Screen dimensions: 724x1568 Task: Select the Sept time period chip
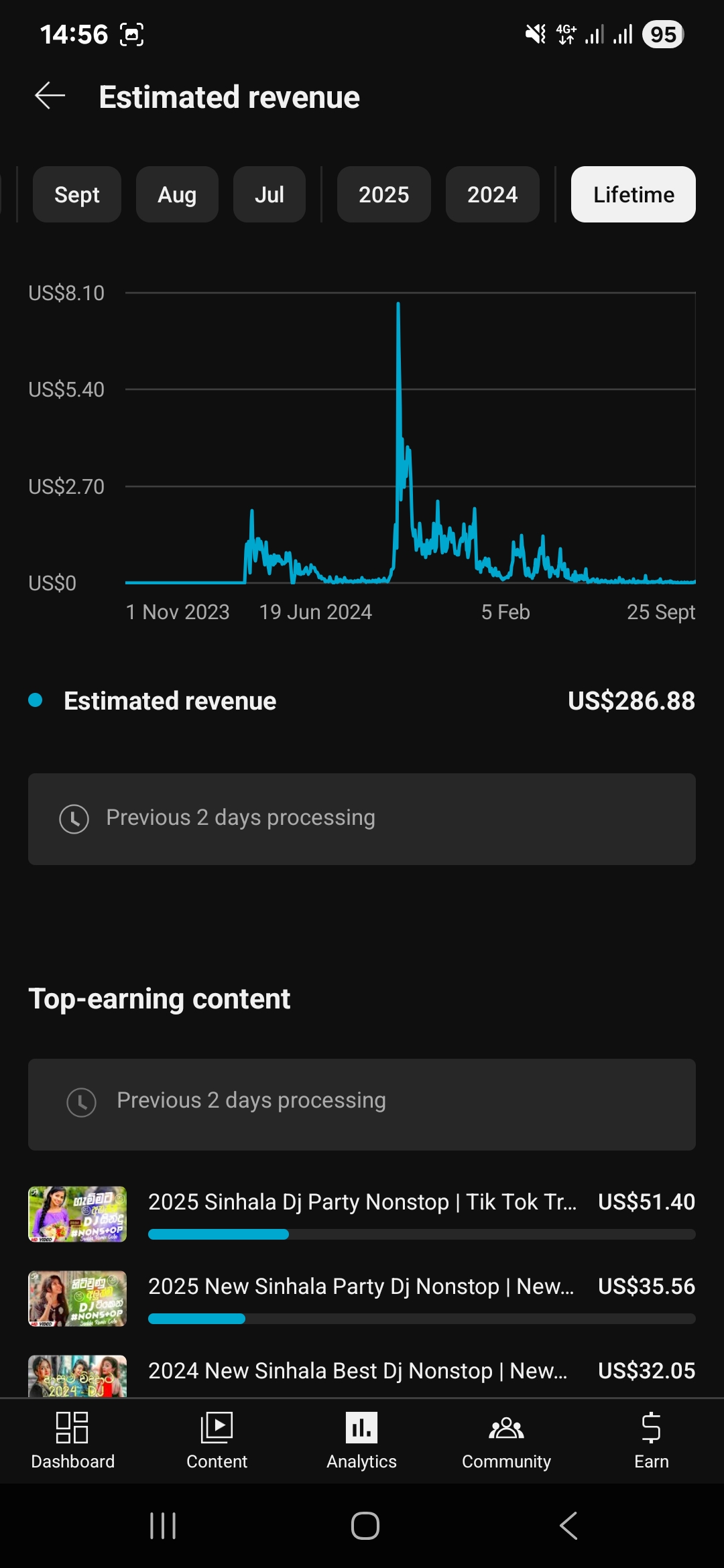(77, 195)
